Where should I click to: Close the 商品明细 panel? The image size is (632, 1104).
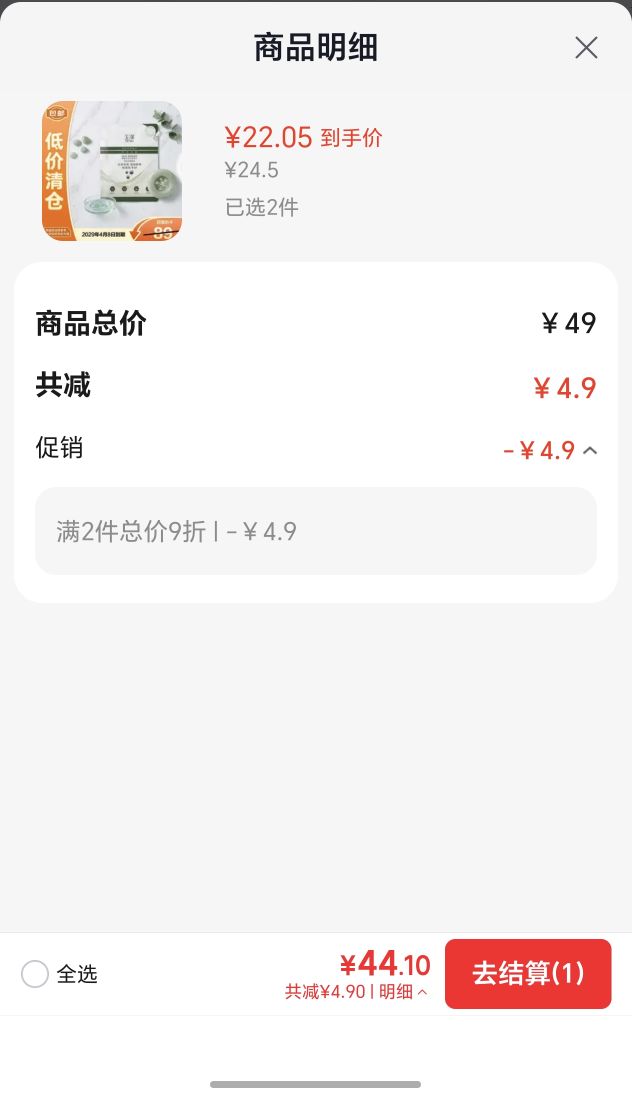(586, 48)
